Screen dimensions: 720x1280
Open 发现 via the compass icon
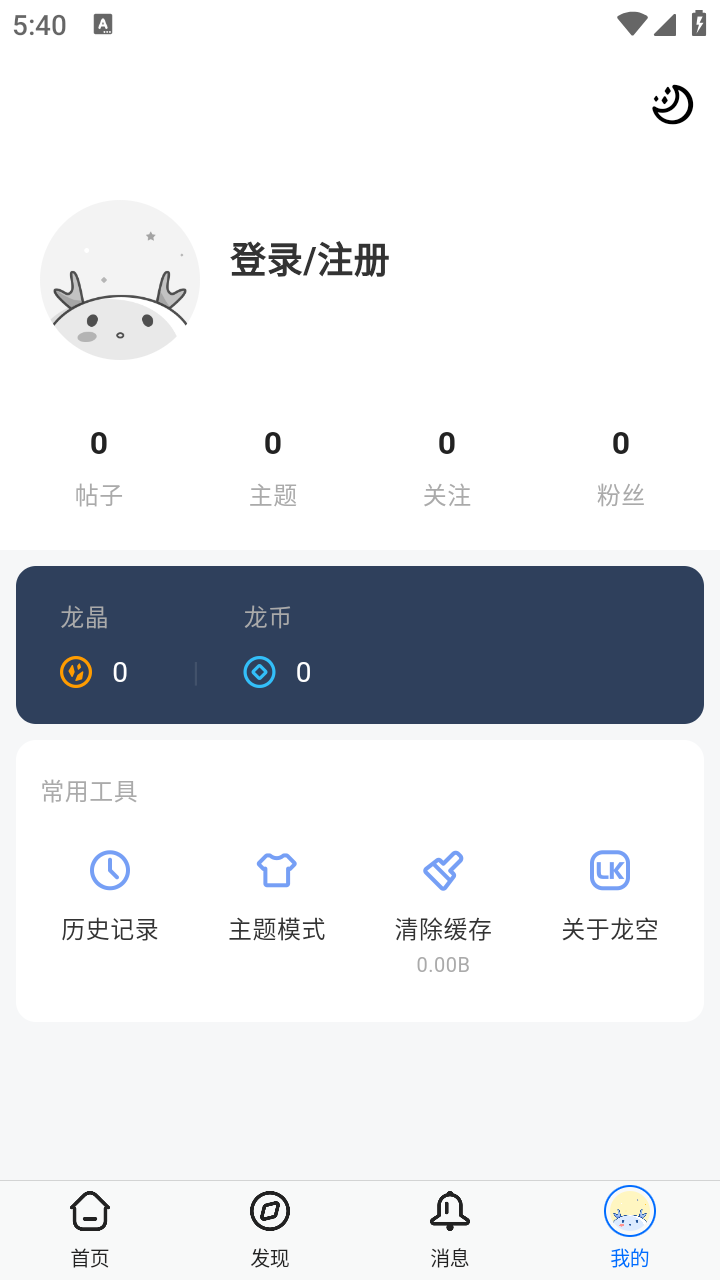(270, 1210)
